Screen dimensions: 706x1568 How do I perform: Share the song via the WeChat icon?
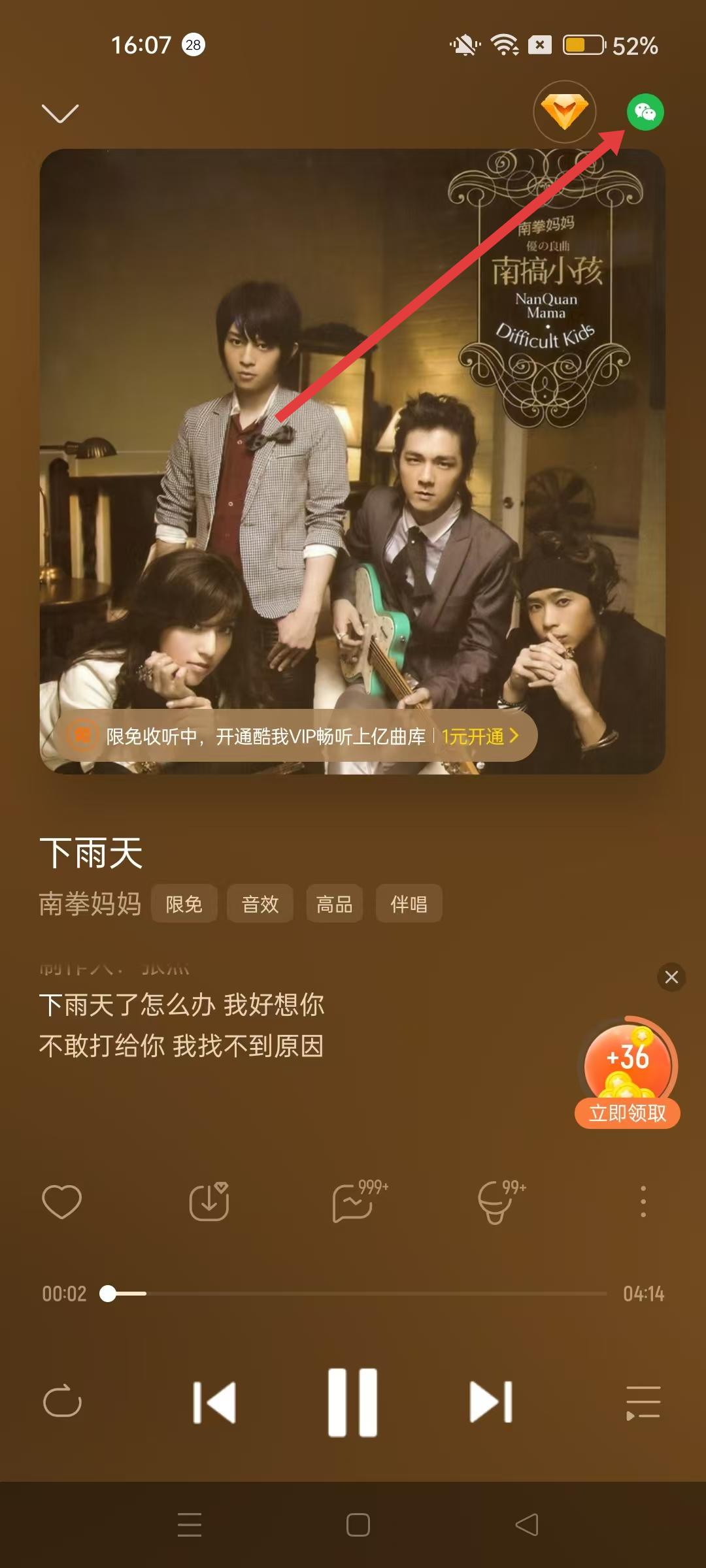click(x=645, y=112)
